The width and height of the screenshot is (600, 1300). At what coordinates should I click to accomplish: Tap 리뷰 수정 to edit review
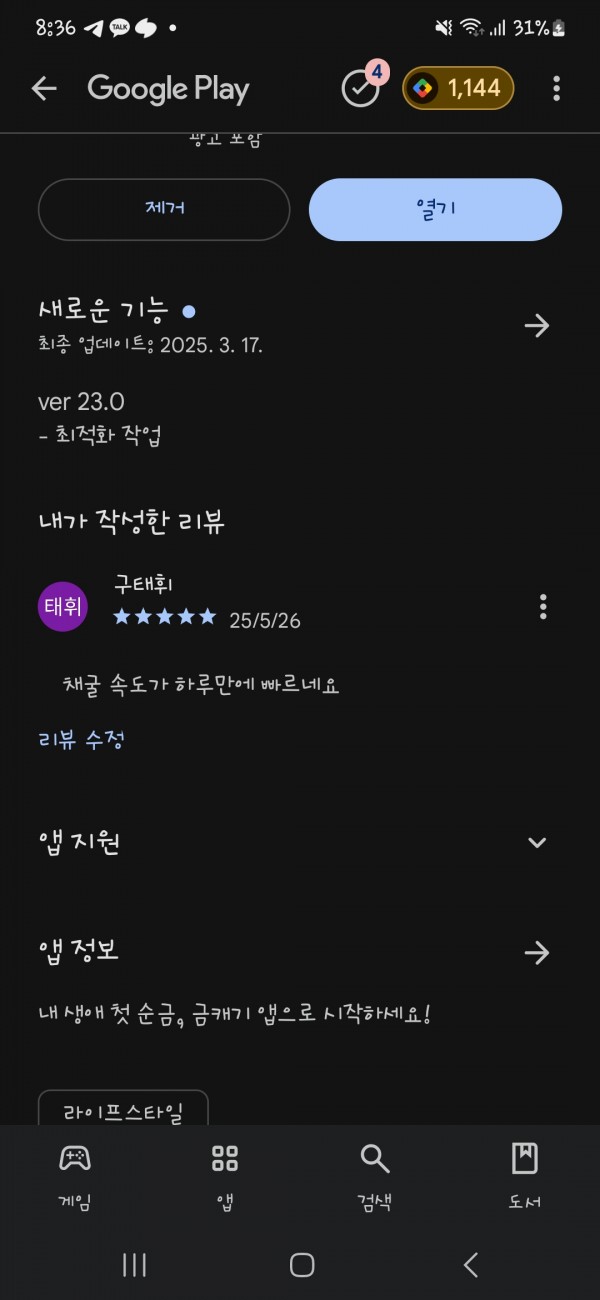(81, 740)
